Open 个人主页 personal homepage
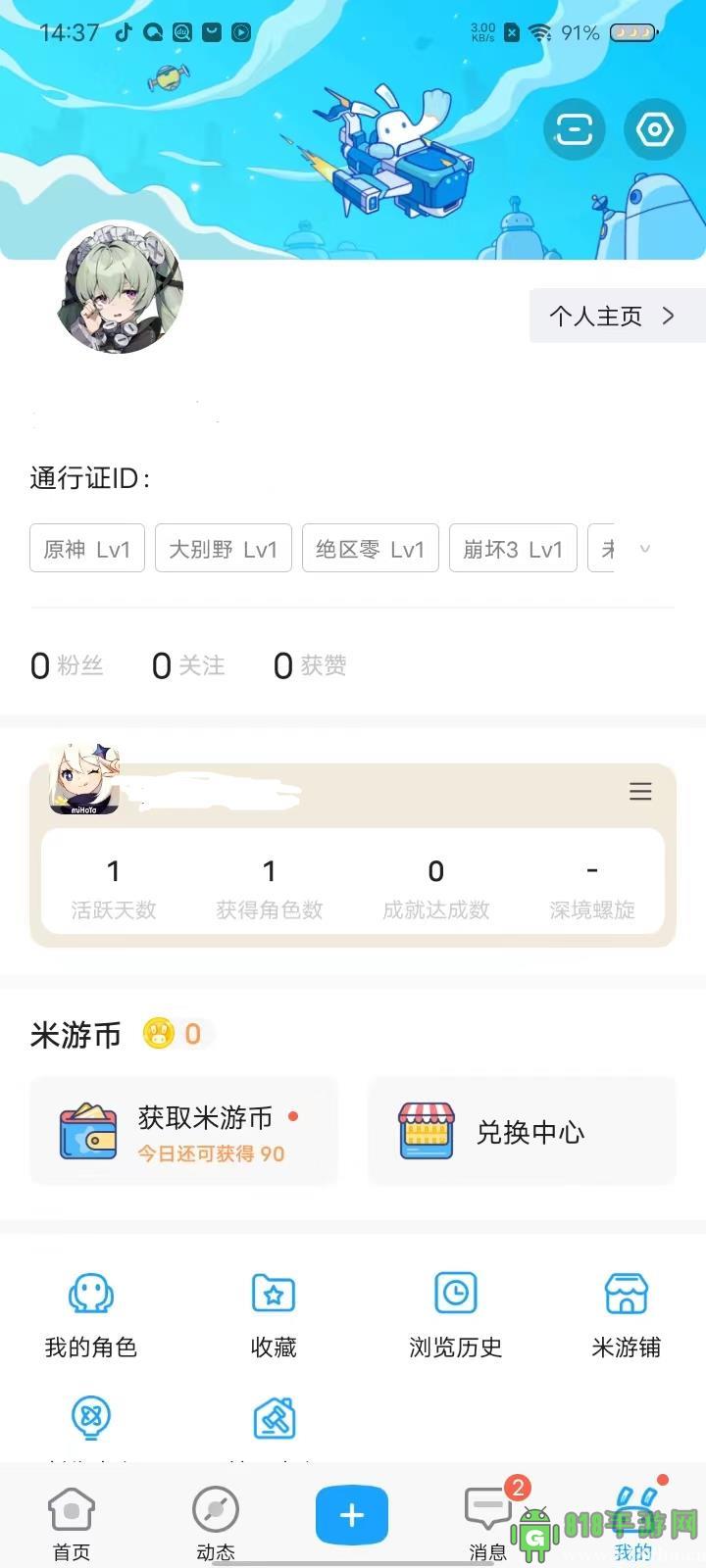The height and width of the screenshot is (1568, 706). click(617, 316)
